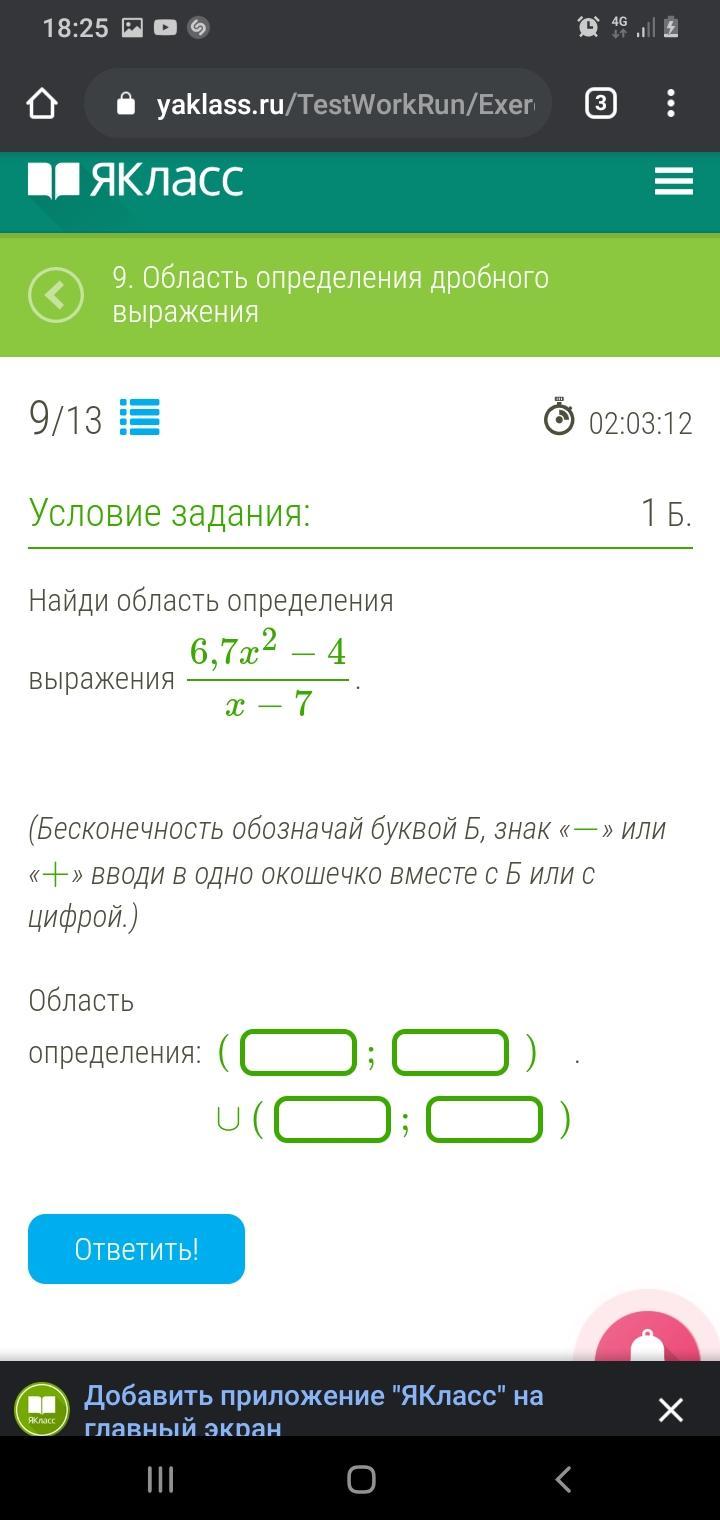Open the browser tab switcher
Screen dimensions: 720x1520
[x=600, y=104]
